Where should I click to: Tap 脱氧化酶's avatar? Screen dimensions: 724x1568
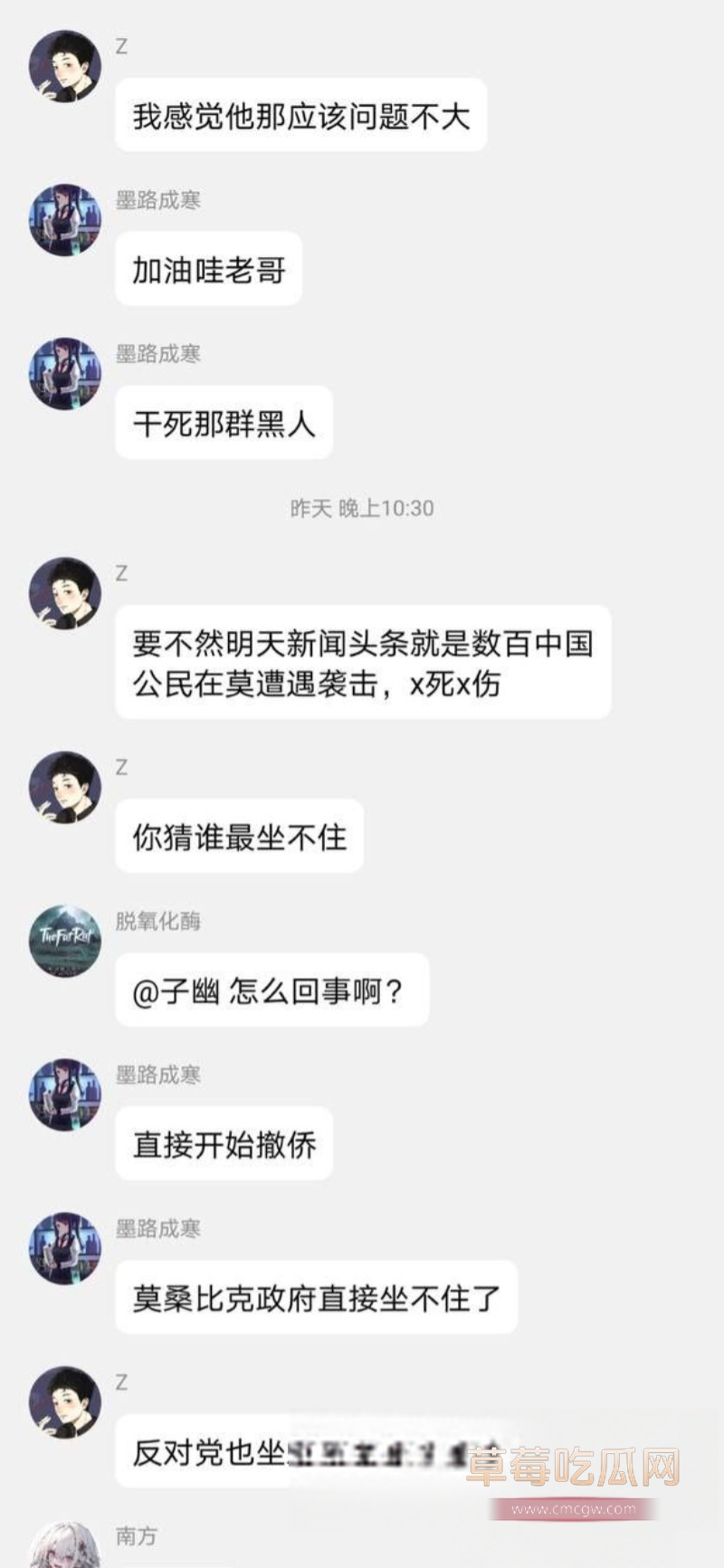tap(65, 941)
